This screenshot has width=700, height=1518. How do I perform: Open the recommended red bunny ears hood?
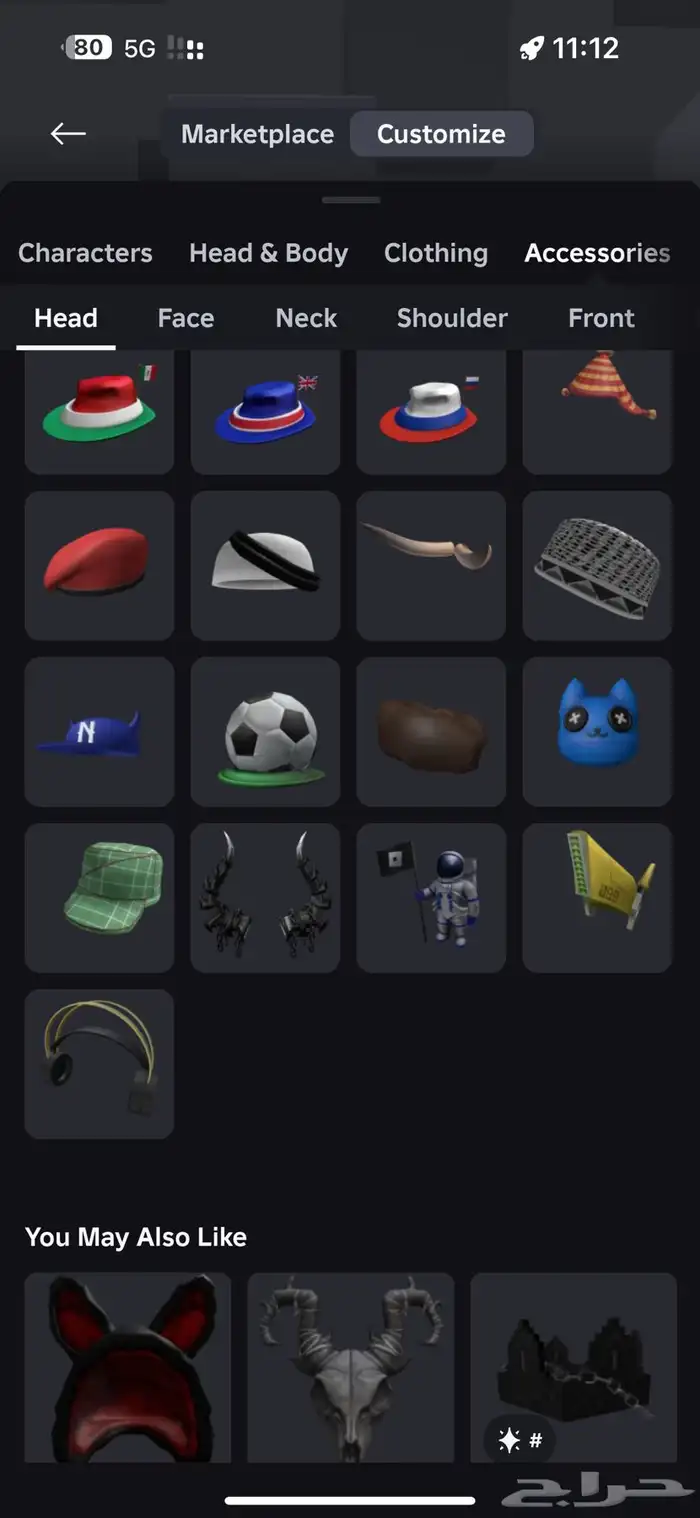tap(128, 1367)
